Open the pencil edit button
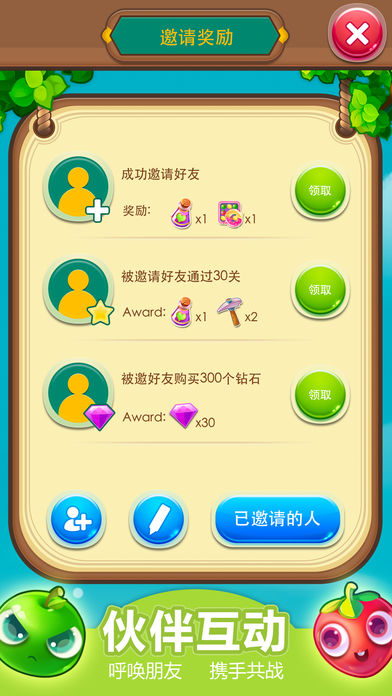 (x=158, y=519)
